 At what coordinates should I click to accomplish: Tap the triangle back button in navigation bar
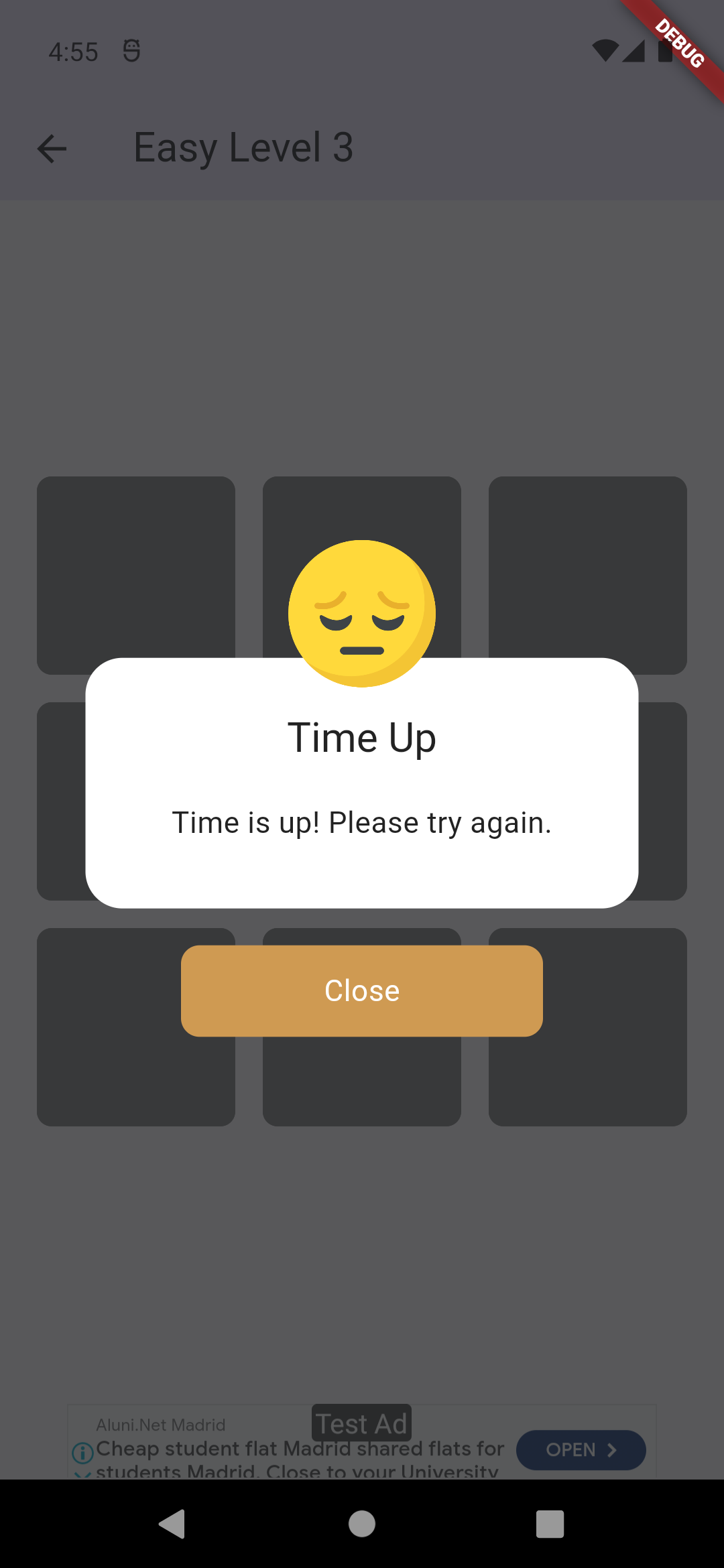pyautogui.click(x=173, y=1525)
